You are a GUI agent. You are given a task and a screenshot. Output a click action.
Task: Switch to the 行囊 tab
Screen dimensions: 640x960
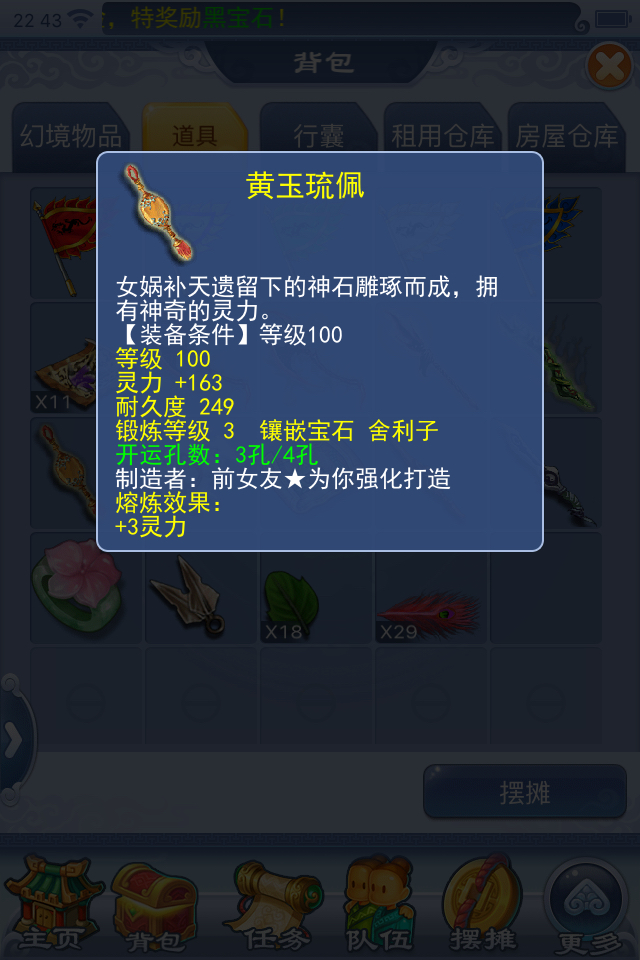pos(319,136)
